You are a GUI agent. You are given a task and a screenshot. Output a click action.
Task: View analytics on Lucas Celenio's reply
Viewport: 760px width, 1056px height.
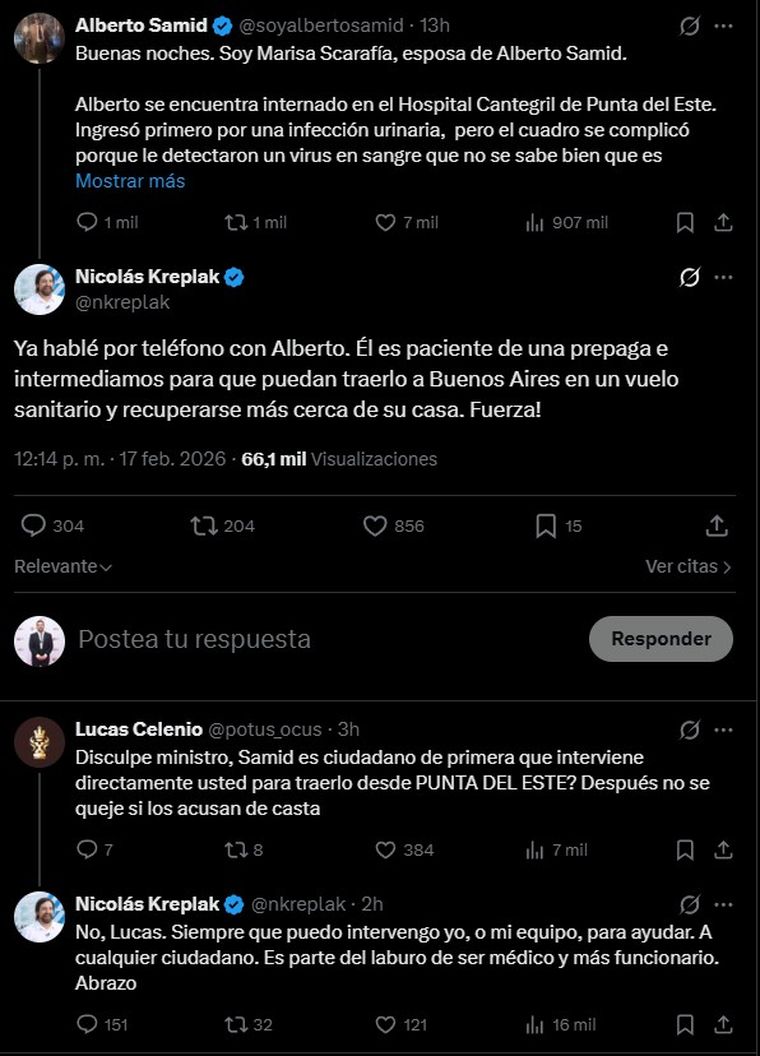pos(532,851)
